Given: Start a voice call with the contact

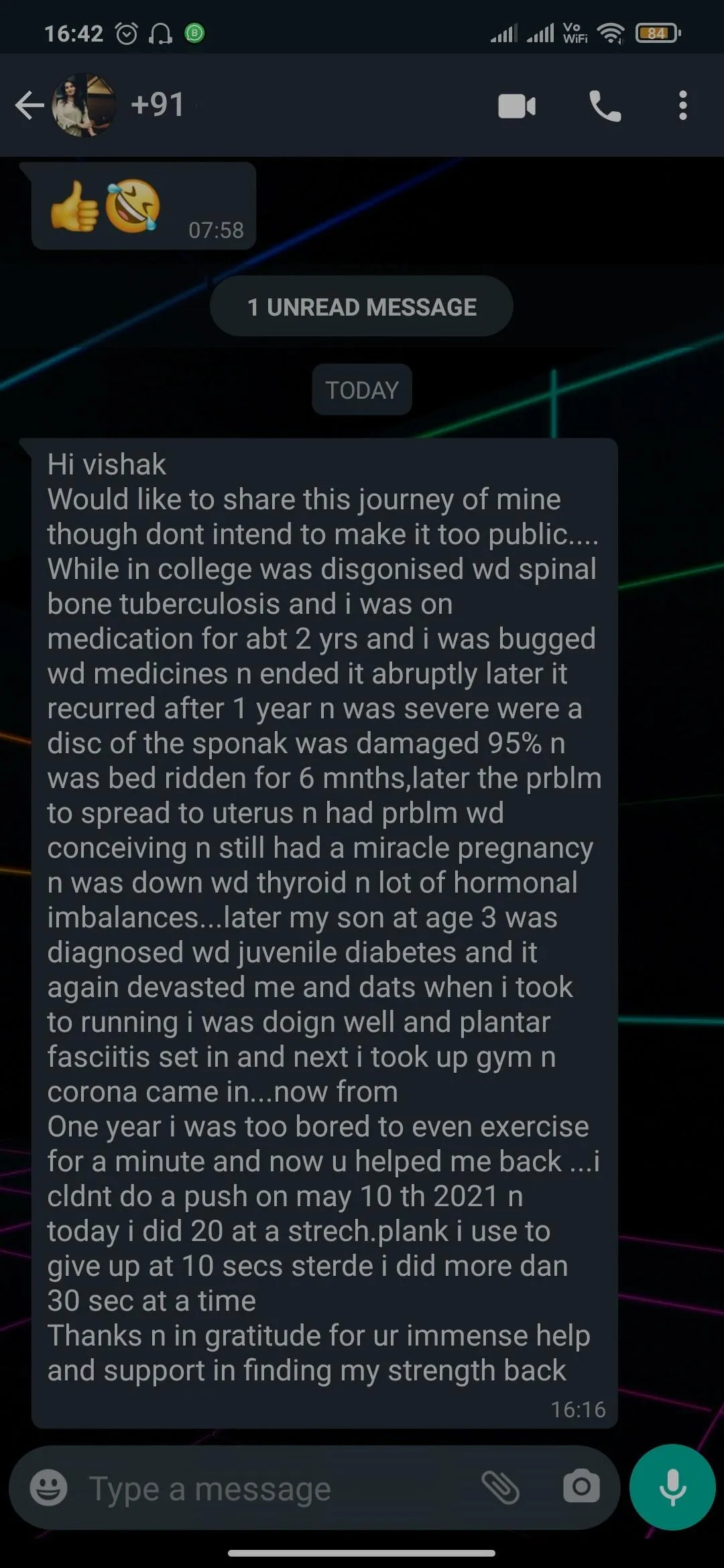Looking at the screenshot, I should tap(605, 106).
